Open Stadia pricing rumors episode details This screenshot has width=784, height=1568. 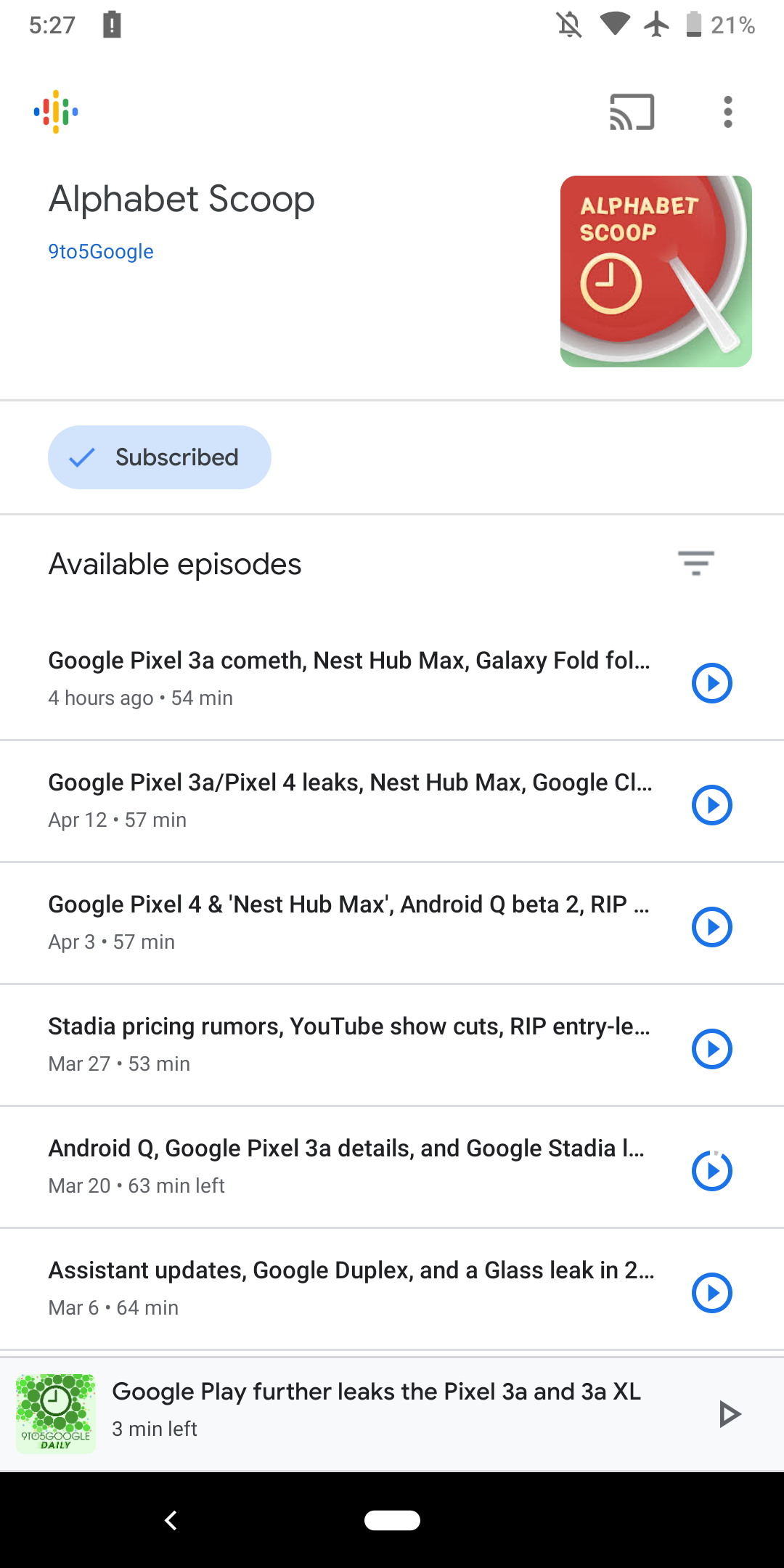(349, 1045)
